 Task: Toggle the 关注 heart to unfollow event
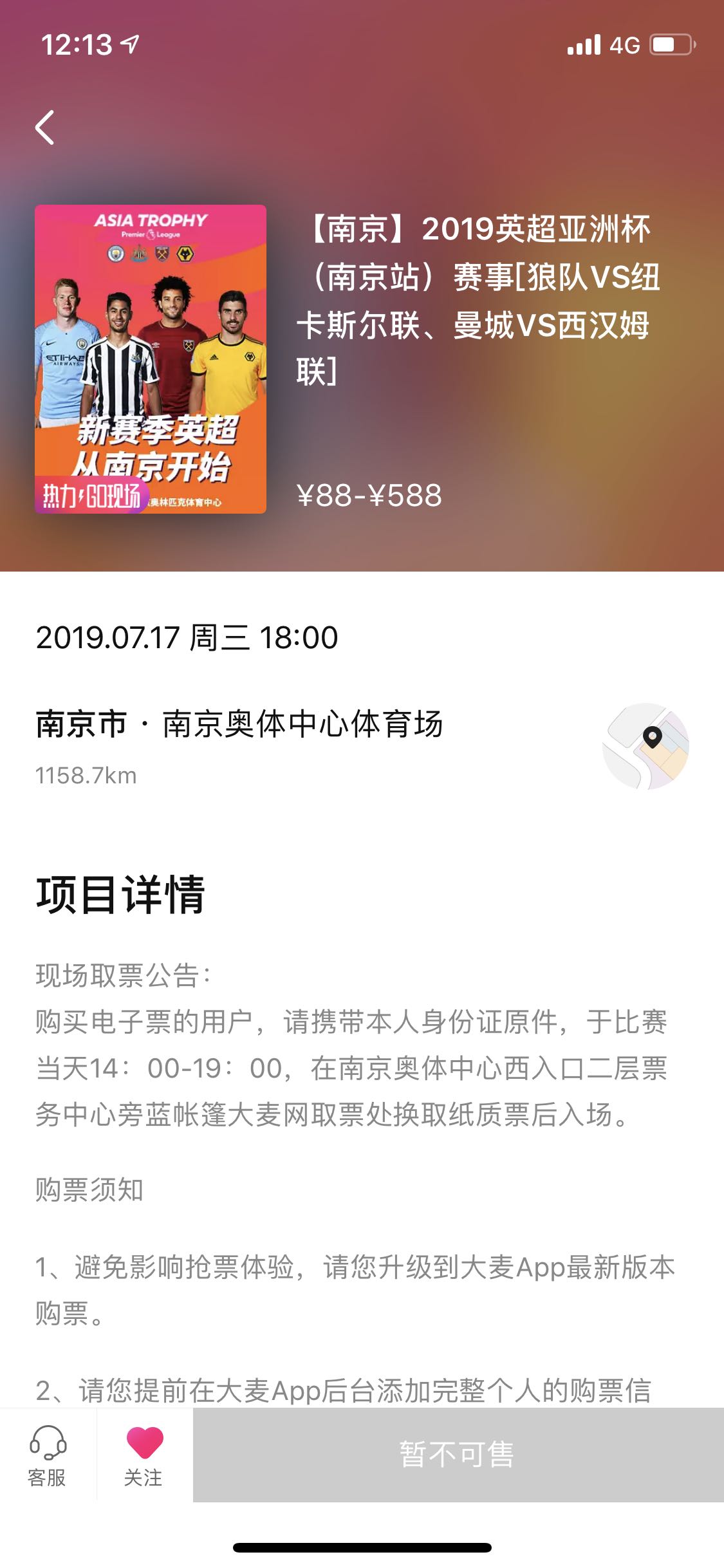pos(145,1456)
